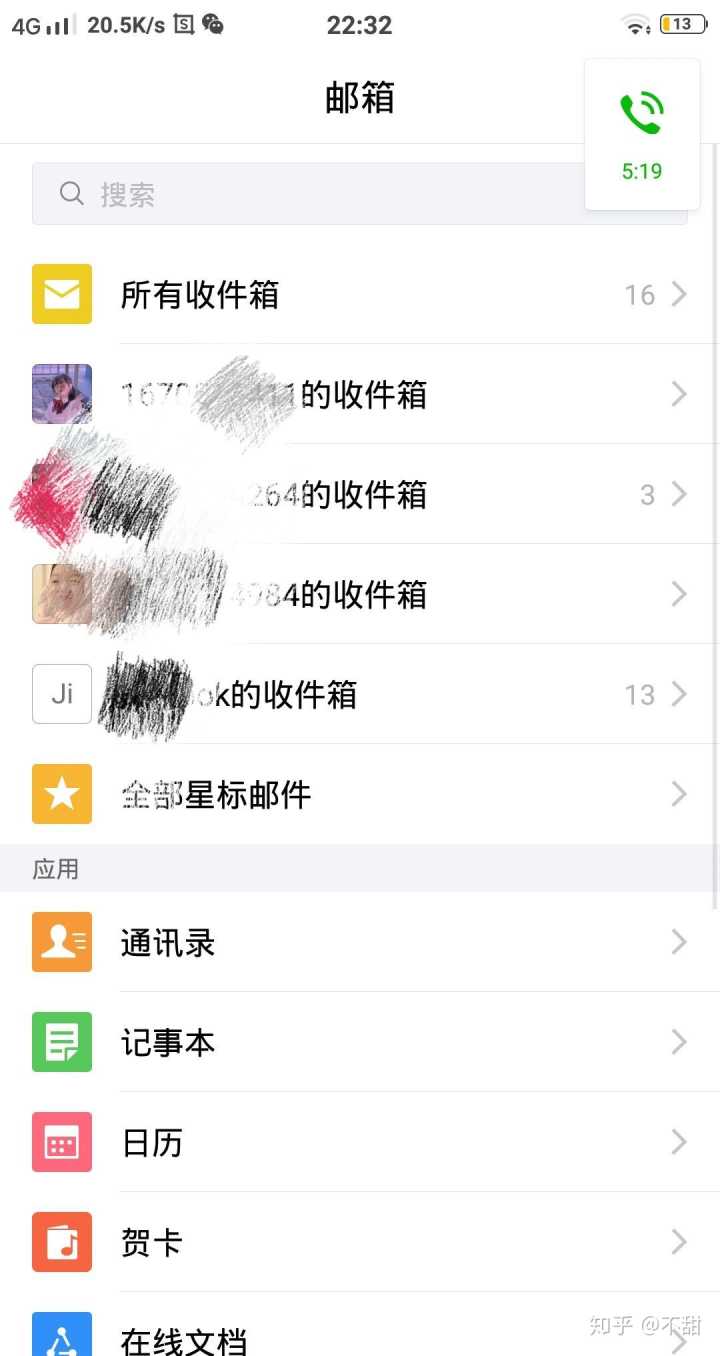Open the Ji account inbox
The image size is (720, 1356).
pos(360,694)
